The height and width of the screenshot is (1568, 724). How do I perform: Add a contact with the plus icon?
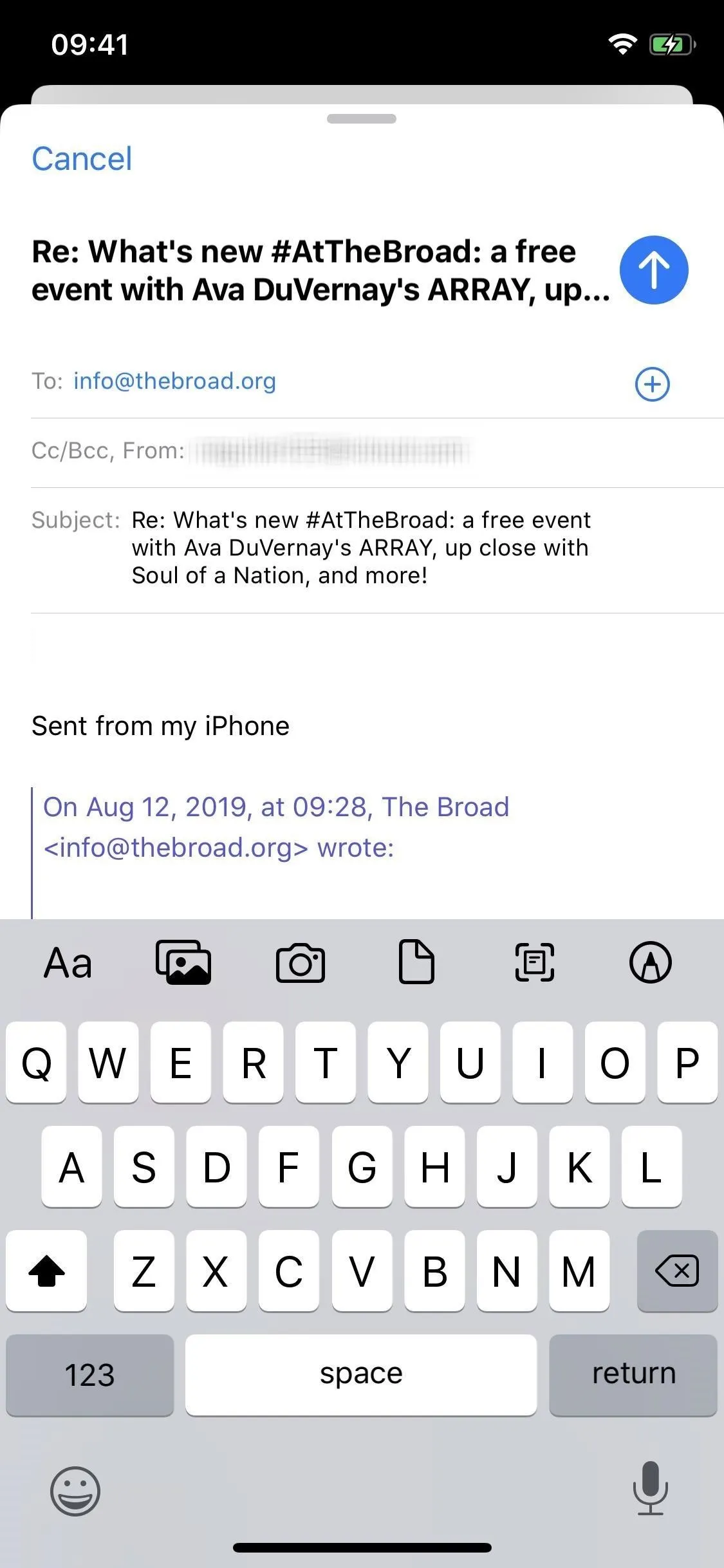point(653,384)
